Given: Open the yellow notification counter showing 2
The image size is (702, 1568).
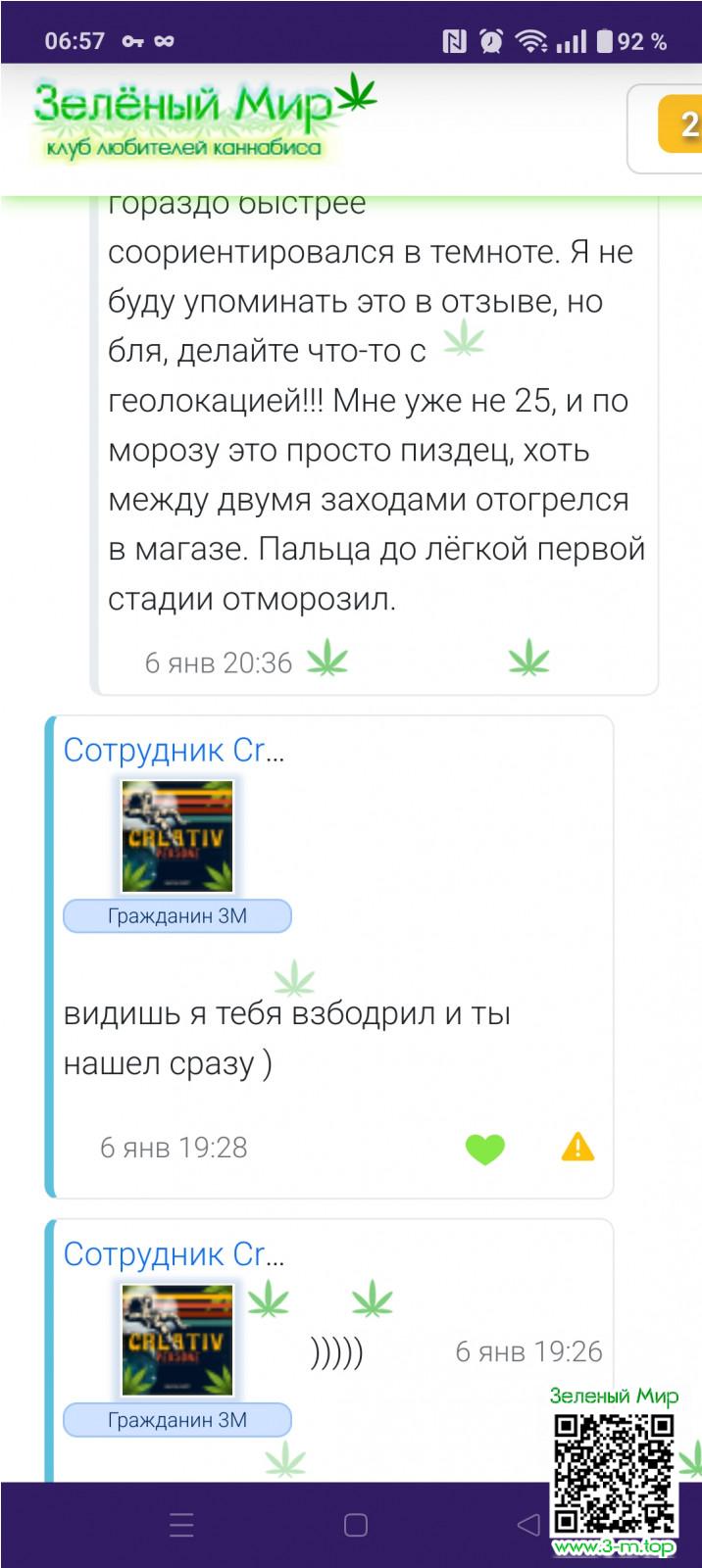Looking at the screenshot, I should 682,124.
